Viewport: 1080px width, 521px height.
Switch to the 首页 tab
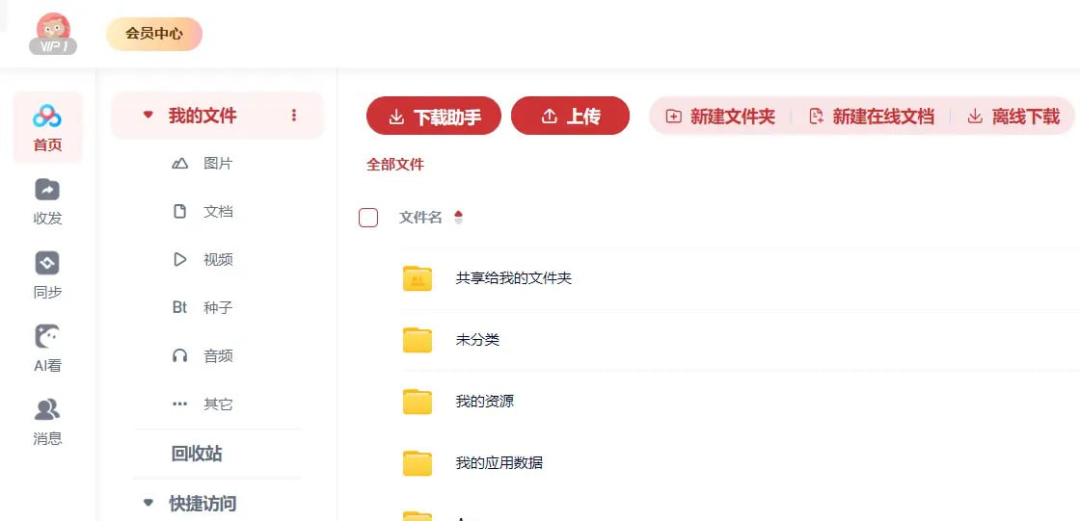coord(47,127)
